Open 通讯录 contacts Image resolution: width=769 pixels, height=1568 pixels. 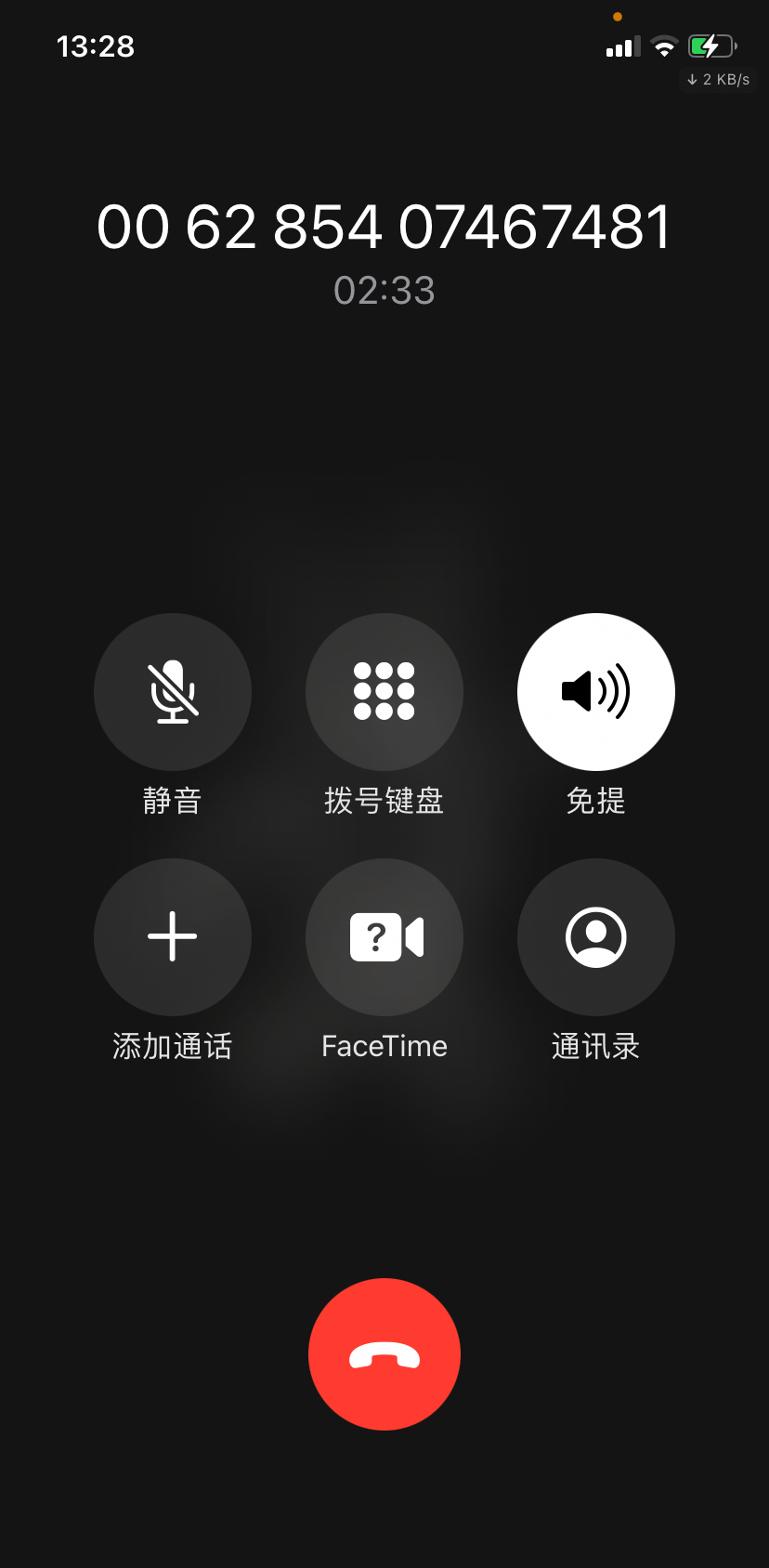click(x=596, y=937)
